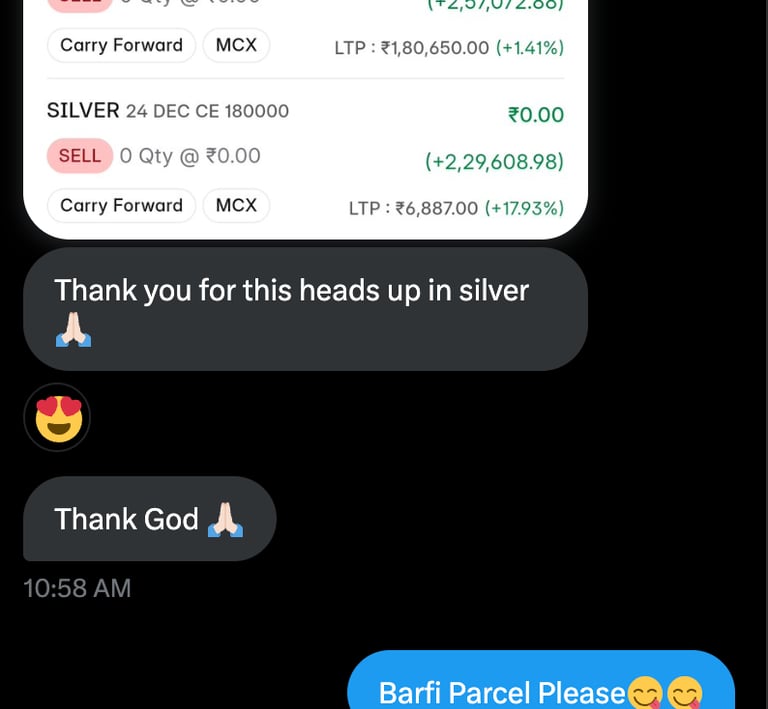The height and width of the screenshot is (709, 768).
Task: Tap the heart-eyes reaction under the silver message
Action: point(57,417)
